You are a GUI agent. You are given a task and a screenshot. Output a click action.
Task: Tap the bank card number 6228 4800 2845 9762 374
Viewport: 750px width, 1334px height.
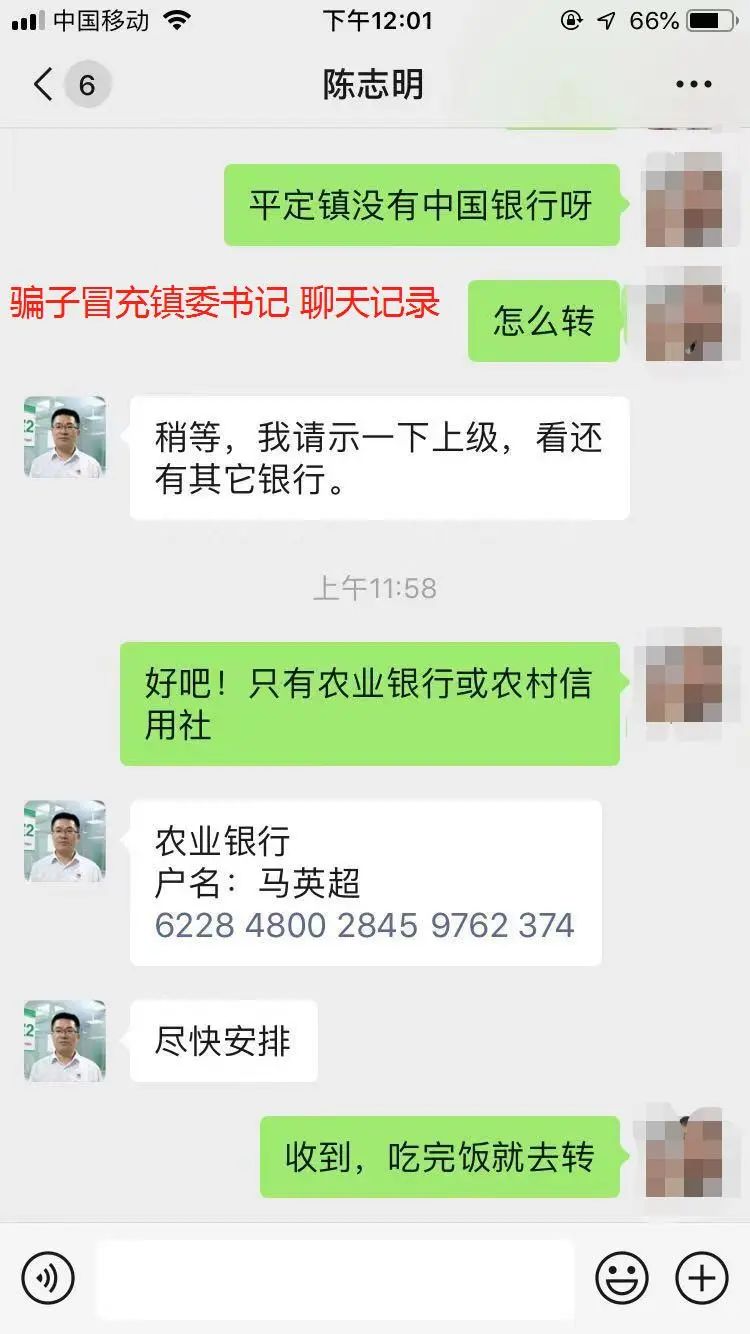click(364, 925)
